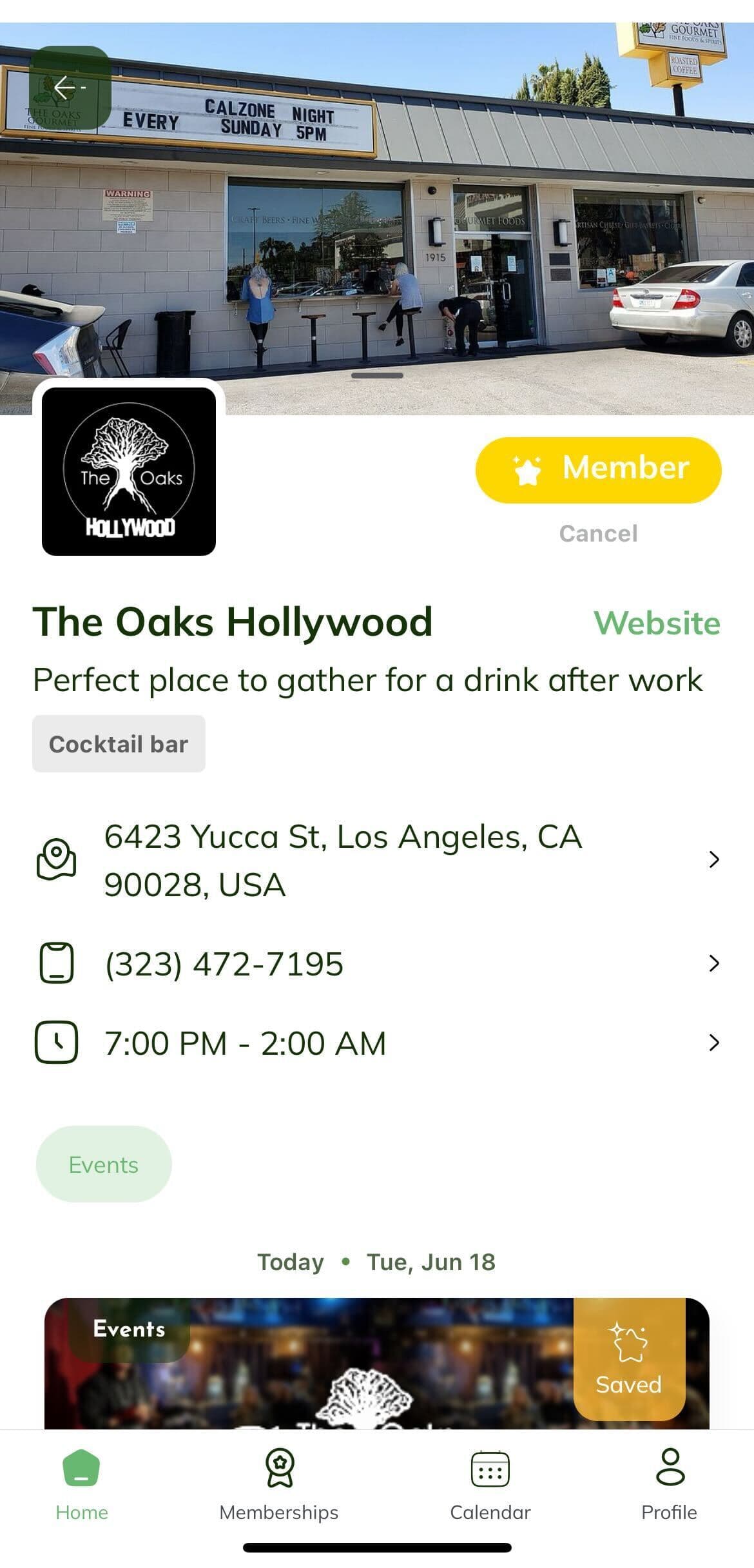Cancel the membership
Image resolution: width=754 pixels, height=1568 pixels.
click(598, 534)
